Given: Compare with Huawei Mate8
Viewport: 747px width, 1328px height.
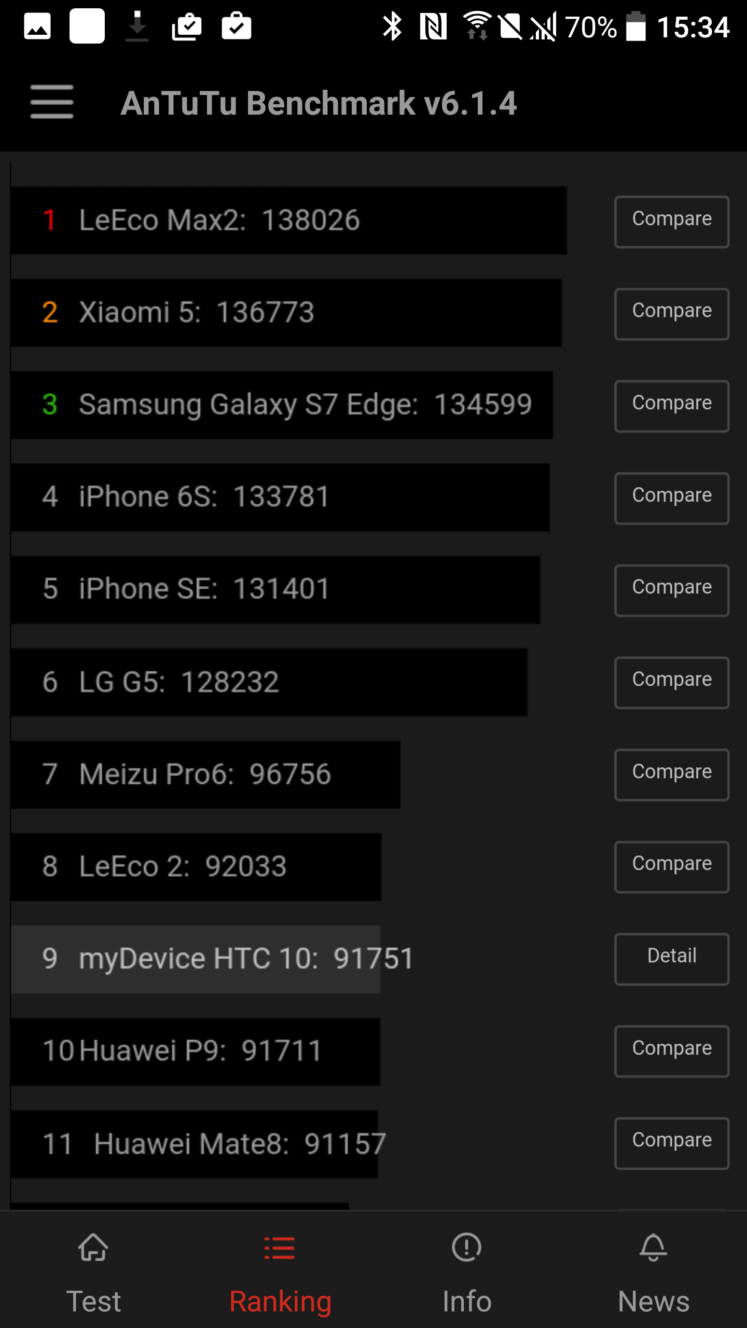Looking at the screenshot, I should (671, 1143).
